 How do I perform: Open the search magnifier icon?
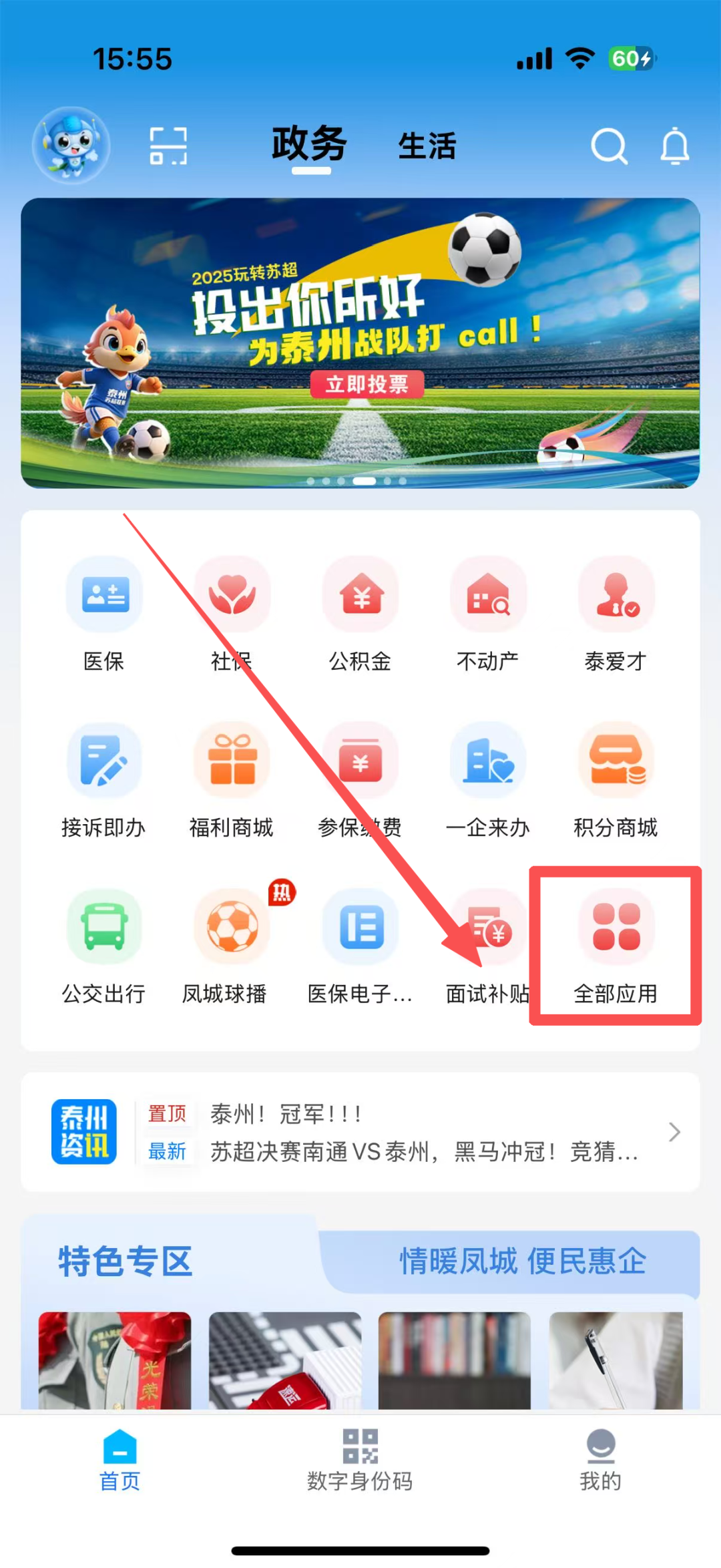pos(609,146)
